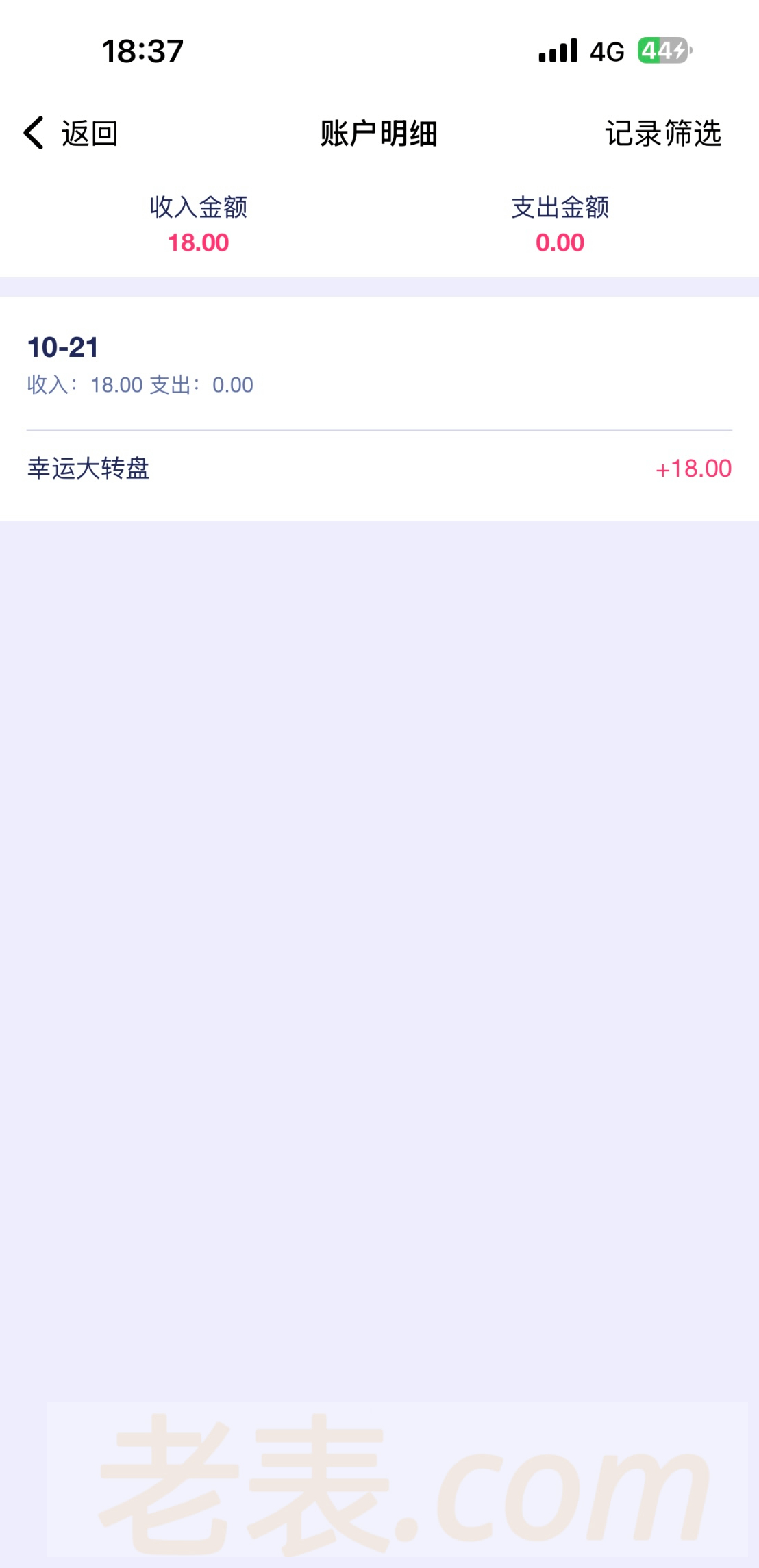Go back using the 返回 button

coord(71,133)
